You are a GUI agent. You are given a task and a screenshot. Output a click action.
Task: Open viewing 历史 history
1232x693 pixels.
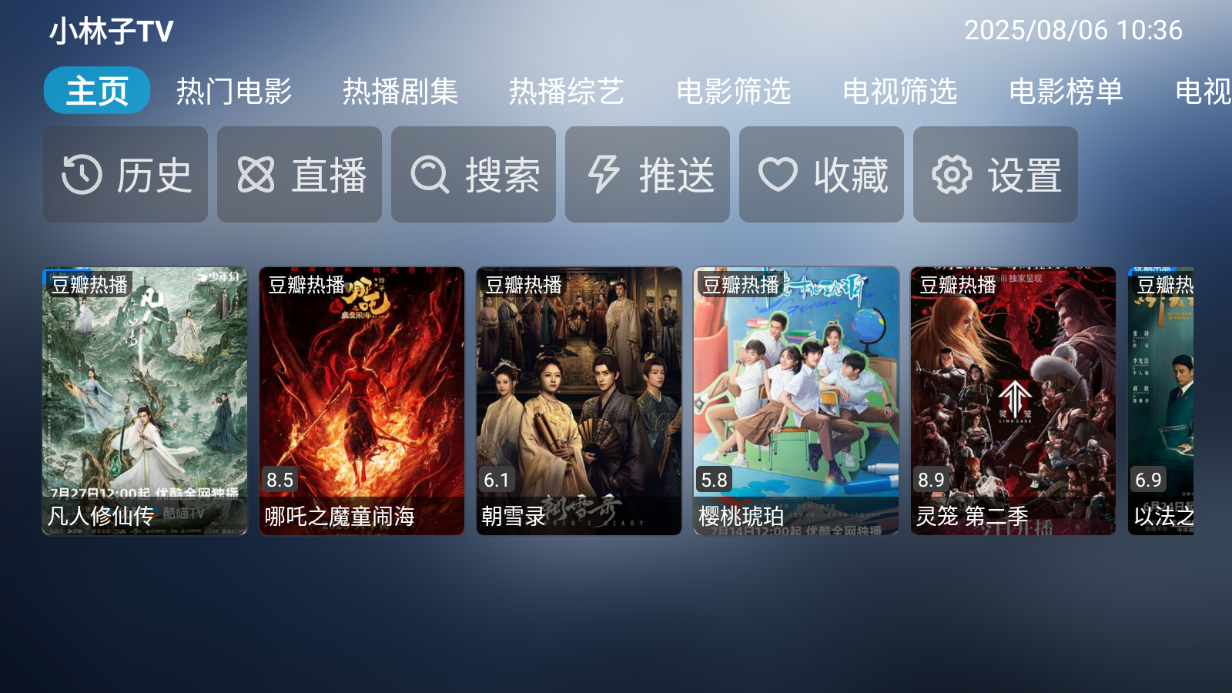125,175
